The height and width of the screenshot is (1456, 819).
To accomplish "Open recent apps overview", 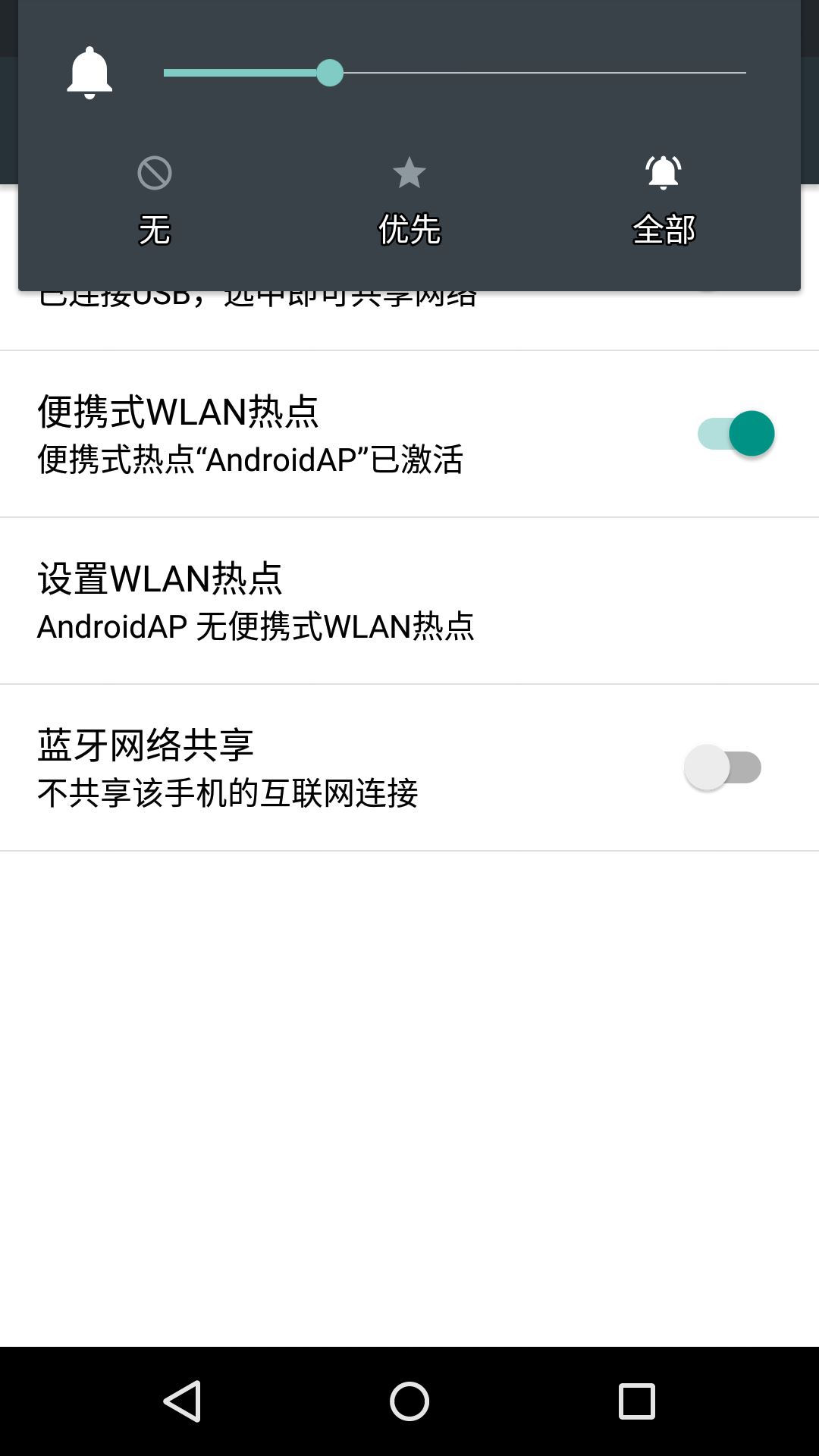I will click(637, 1401).
